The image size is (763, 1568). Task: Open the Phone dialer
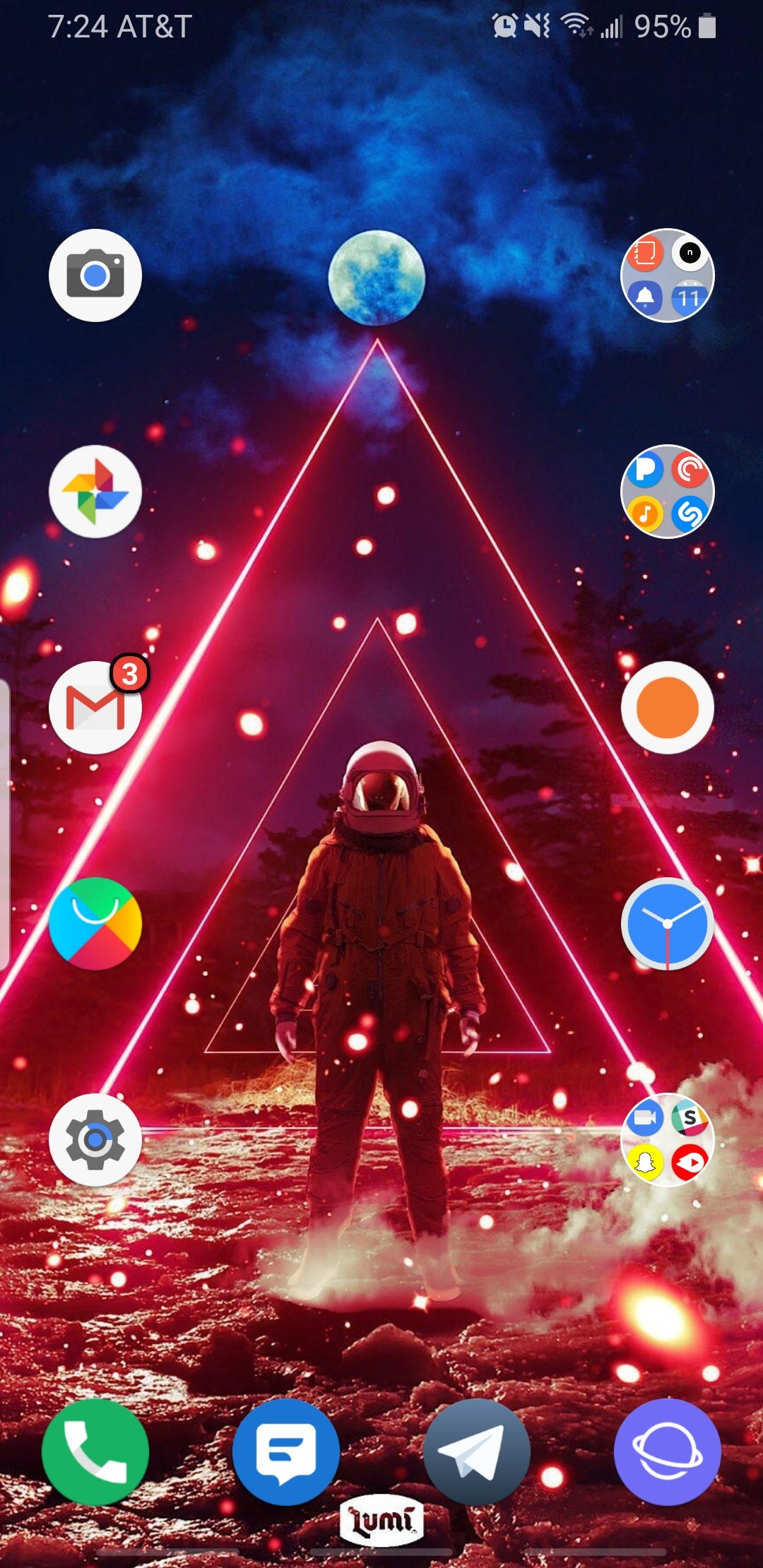pos(95,1452)
